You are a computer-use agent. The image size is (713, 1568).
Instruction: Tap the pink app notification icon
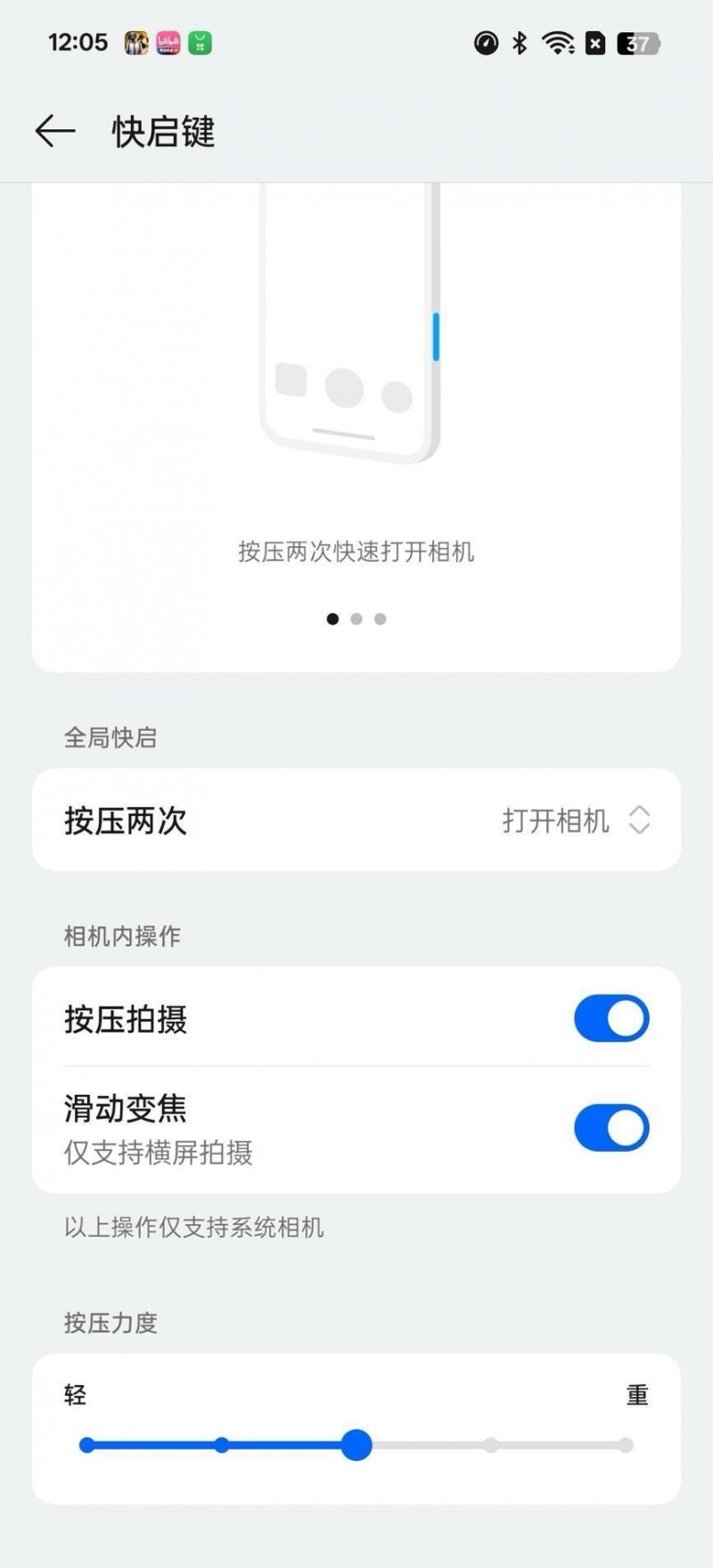point(168,44)
